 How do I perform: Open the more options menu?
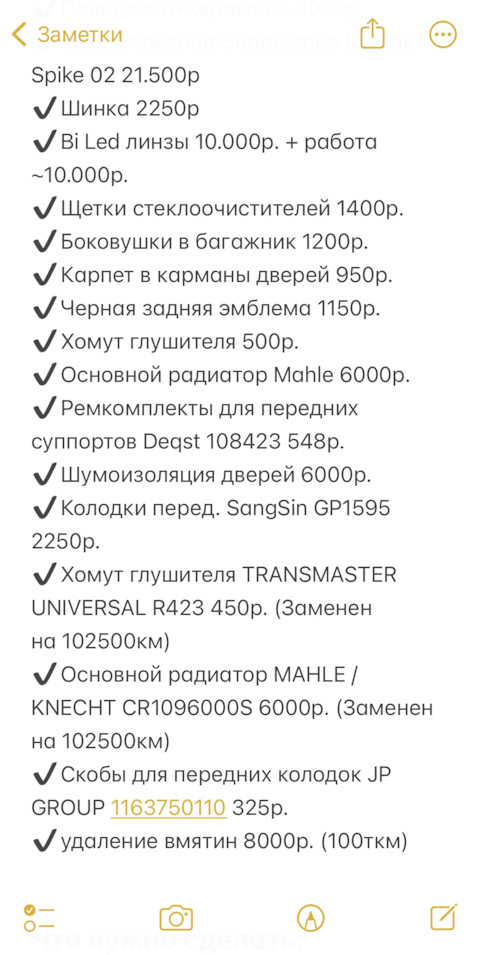click(x=442, y=35)
